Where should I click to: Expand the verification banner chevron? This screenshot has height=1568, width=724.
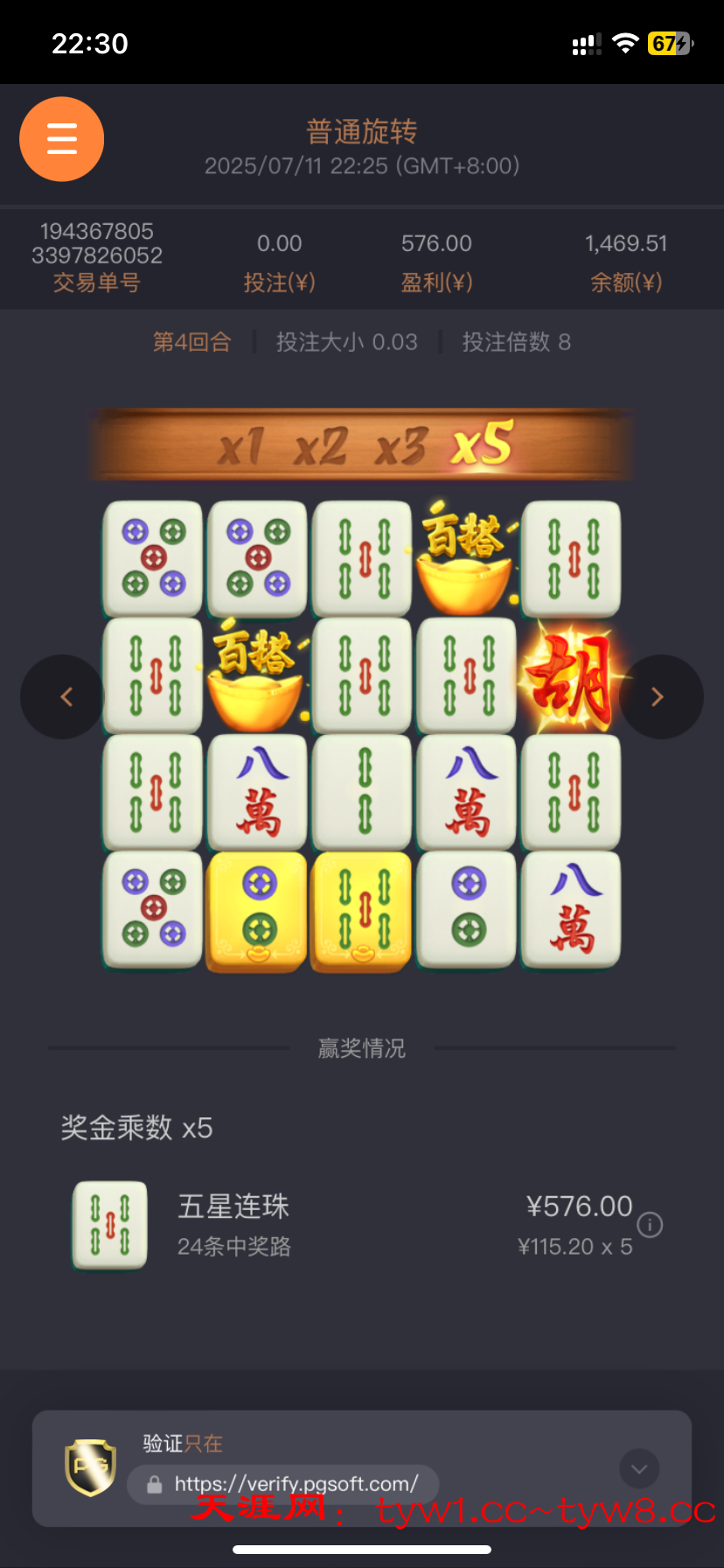639,1469
